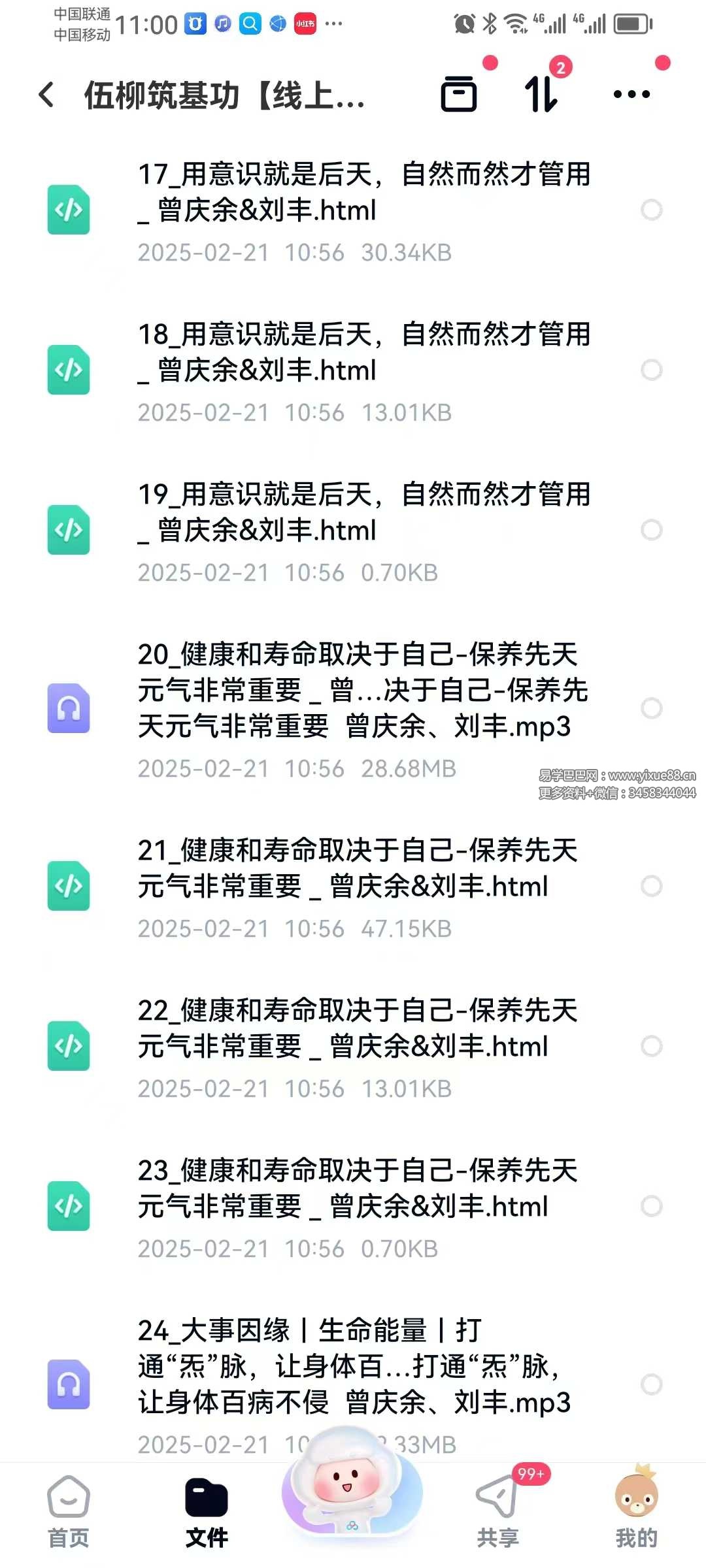
Task: Select the checkbox for file 18_用意识就是后天
Action: tap(651, 370)
